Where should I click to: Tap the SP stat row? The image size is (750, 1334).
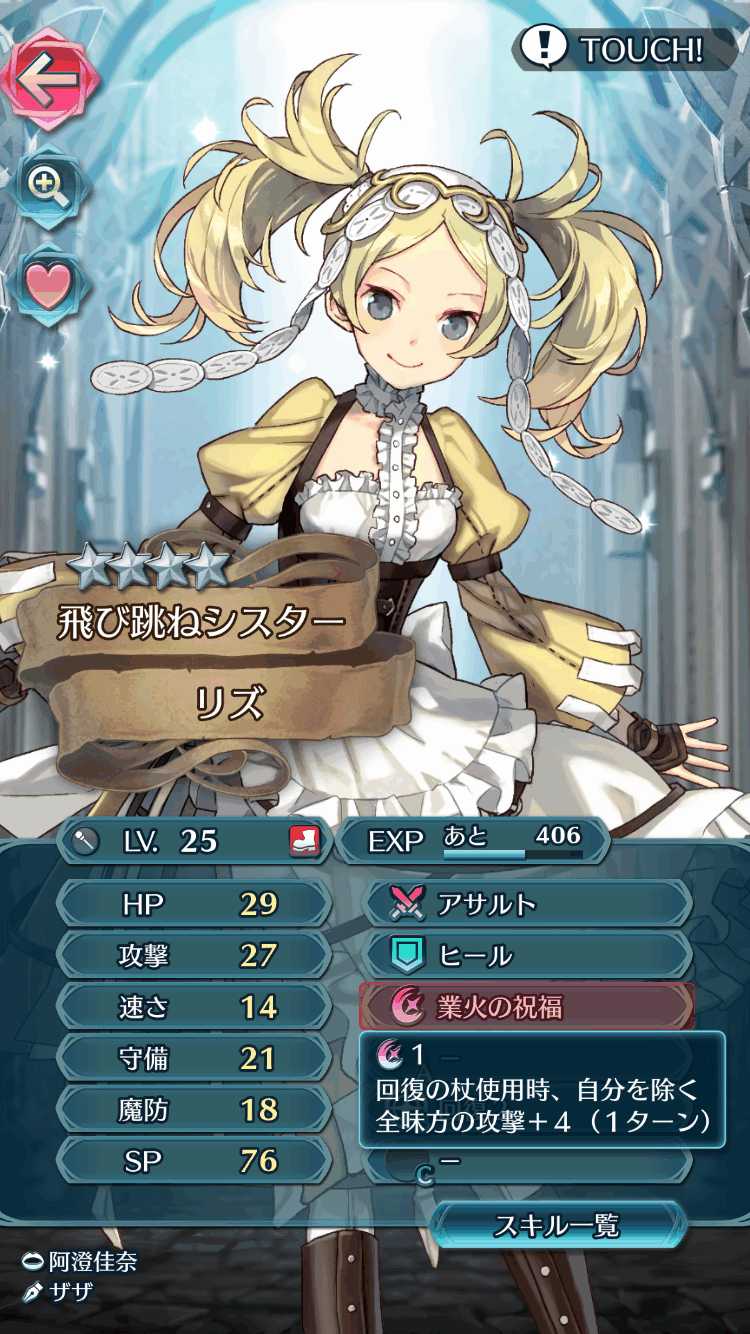pos(193,1161)
